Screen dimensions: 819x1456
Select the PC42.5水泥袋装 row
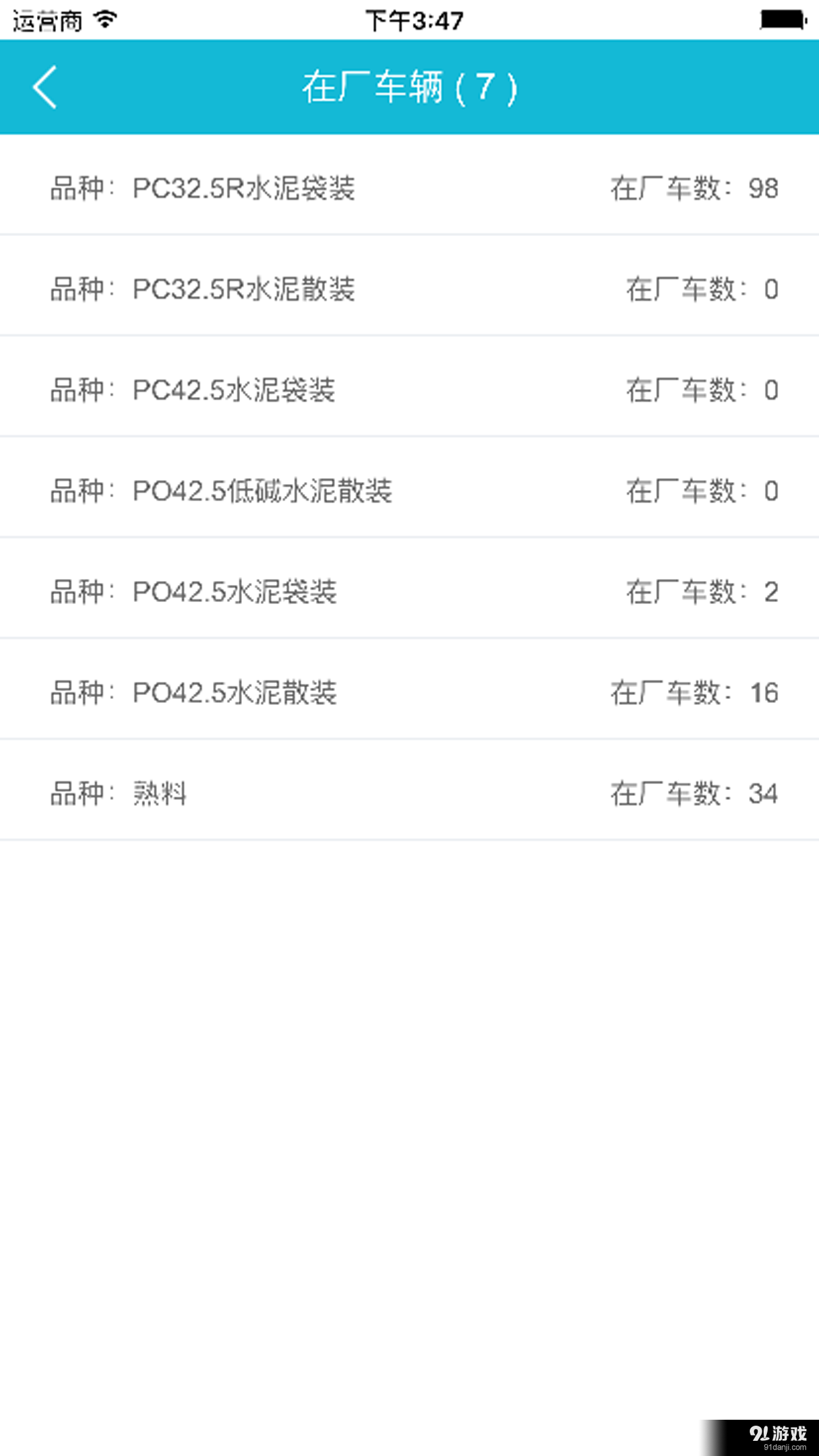point(409,389)
